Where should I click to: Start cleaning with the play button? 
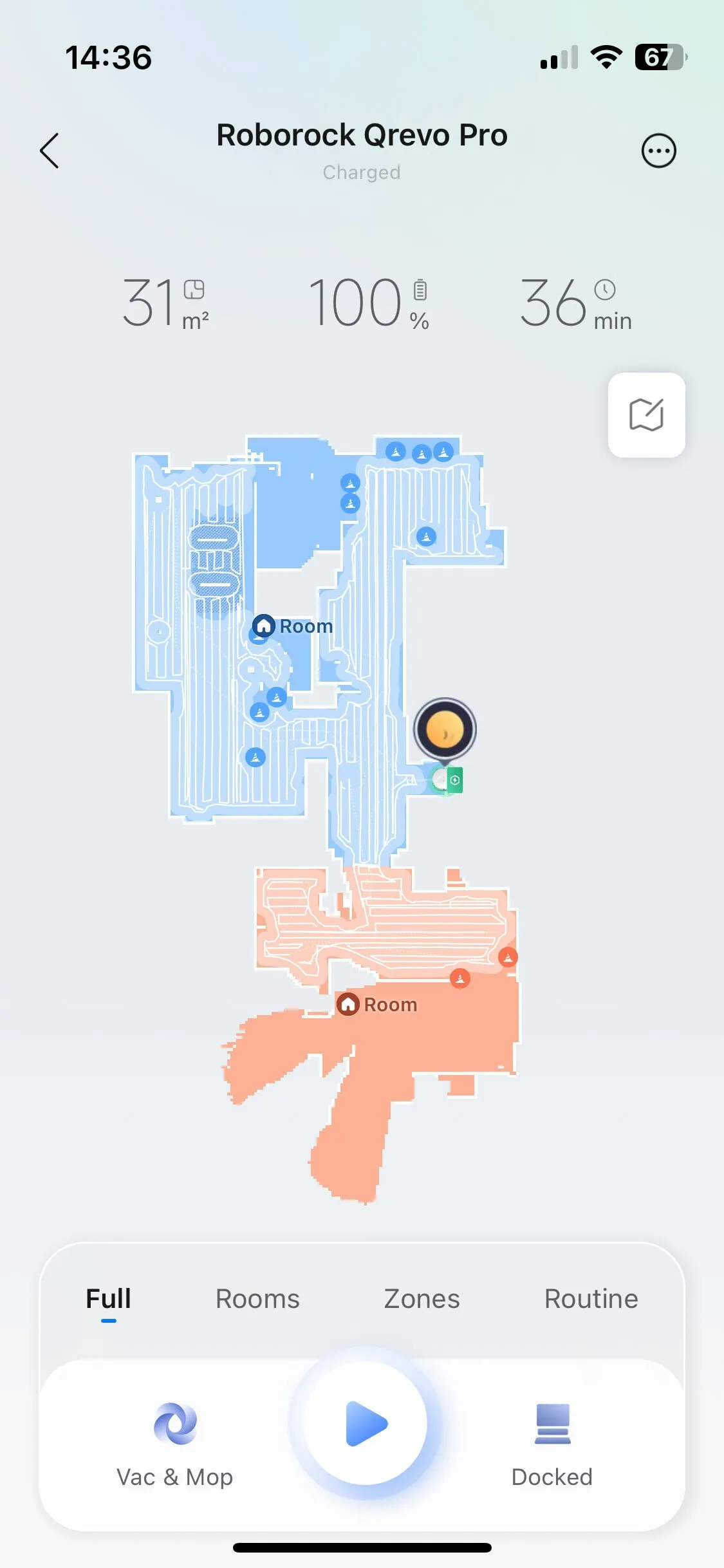tap(366, 1423)
